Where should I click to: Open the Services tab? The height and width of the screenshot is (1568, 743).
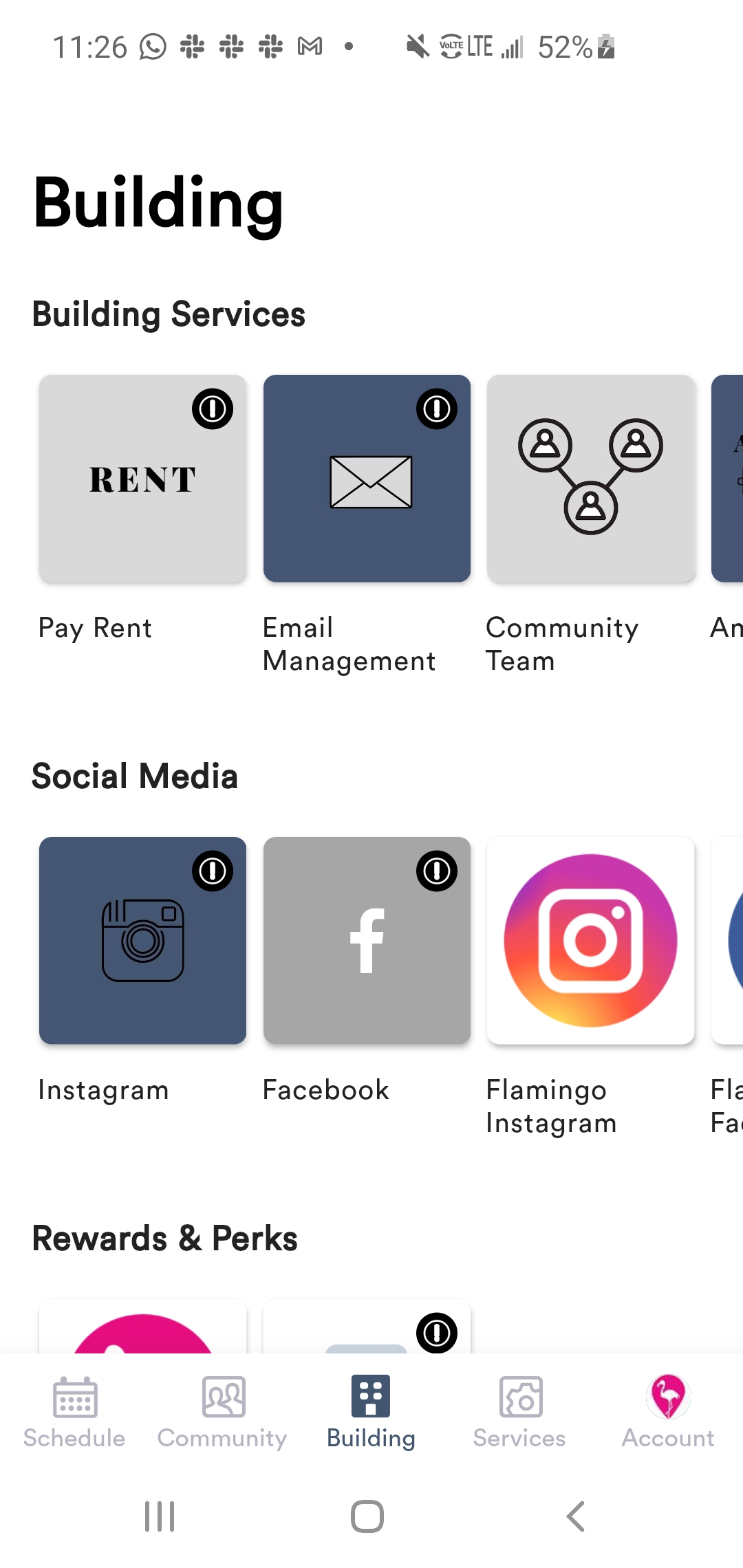[519, 1411]
